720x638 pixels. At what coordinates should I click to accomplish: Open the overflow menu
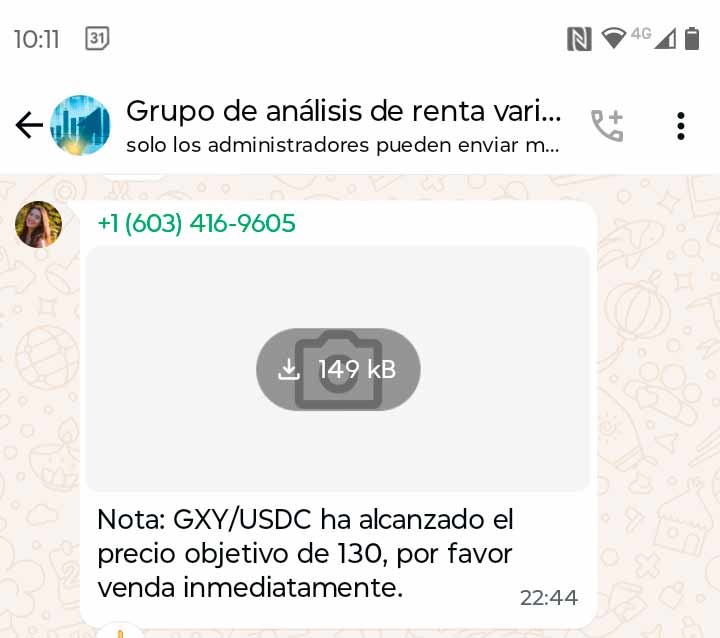click(680, 125)
